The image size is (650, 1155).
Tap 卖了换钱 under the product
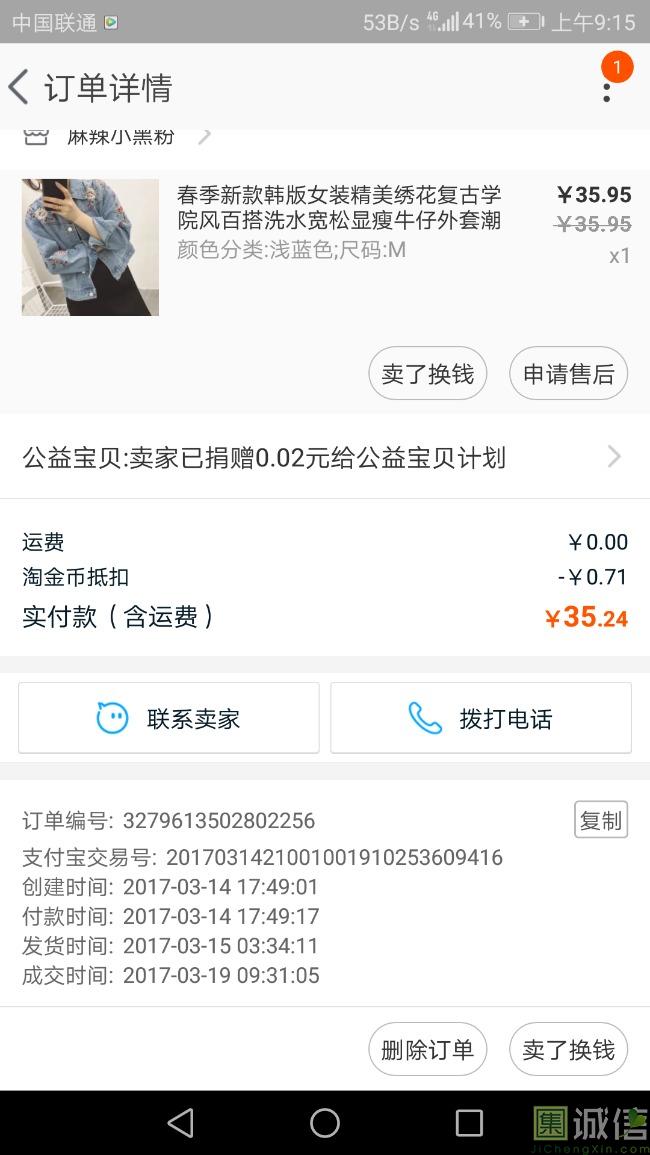[x=427, y=373]
